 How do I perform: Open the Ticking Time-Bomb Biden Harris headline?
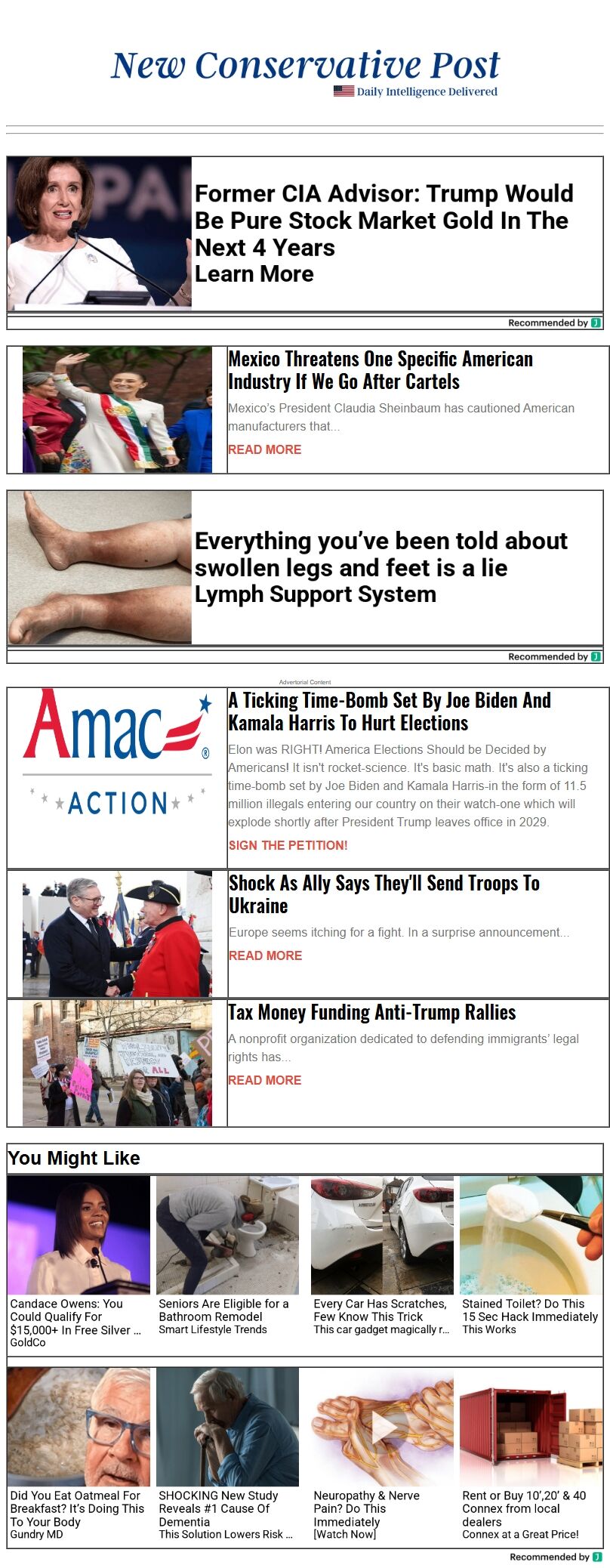tap(390, 711)
